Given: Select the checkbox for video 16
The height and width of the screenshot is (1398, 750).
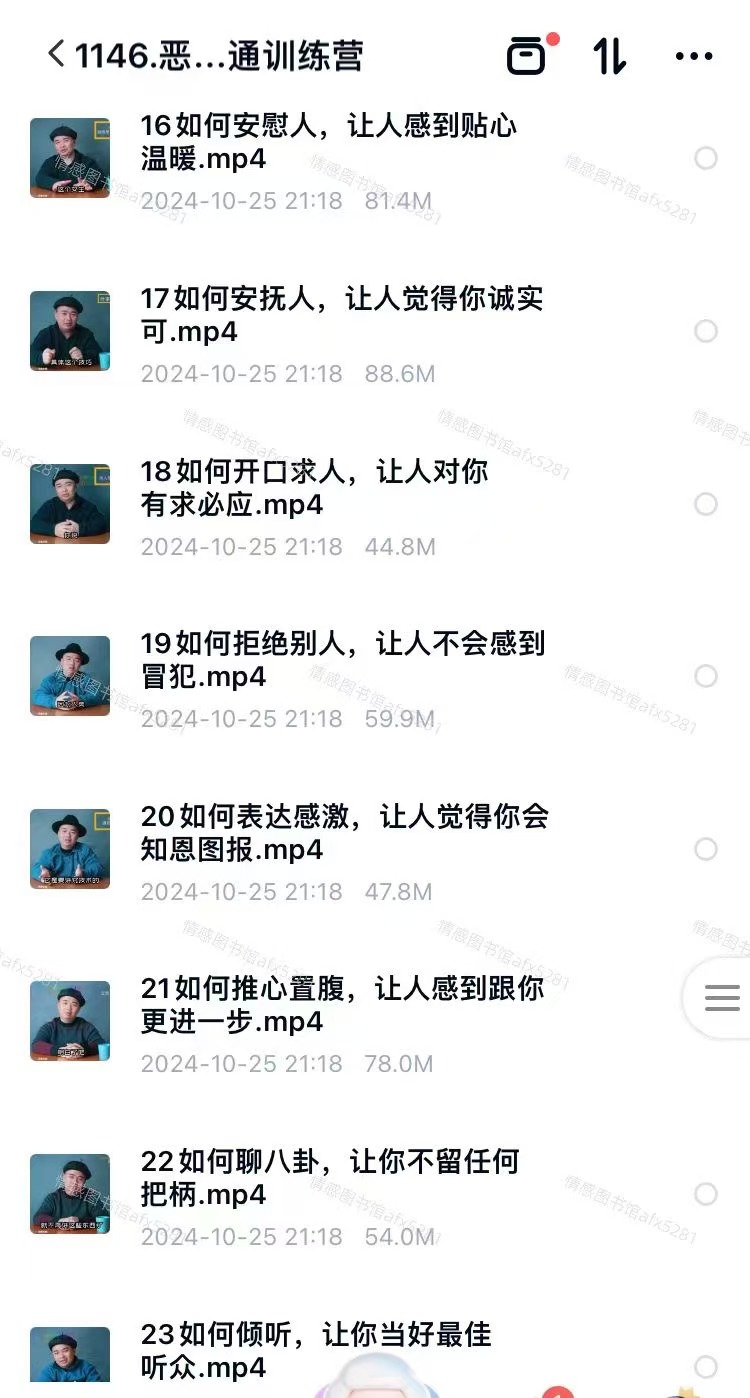Looking at the screenshot, I should (706, 158).
